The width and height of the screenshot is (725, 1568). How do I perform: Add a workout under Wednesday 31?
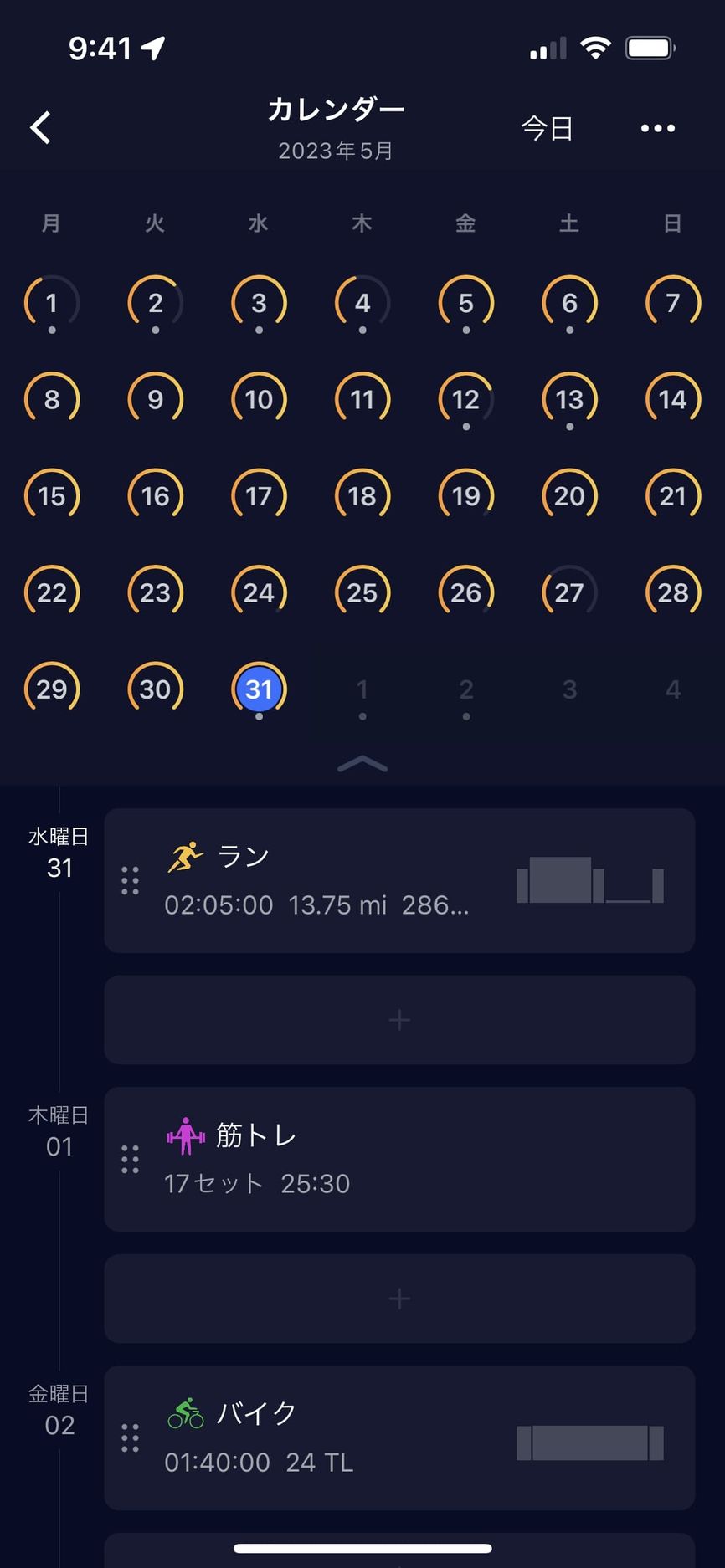399,1020
